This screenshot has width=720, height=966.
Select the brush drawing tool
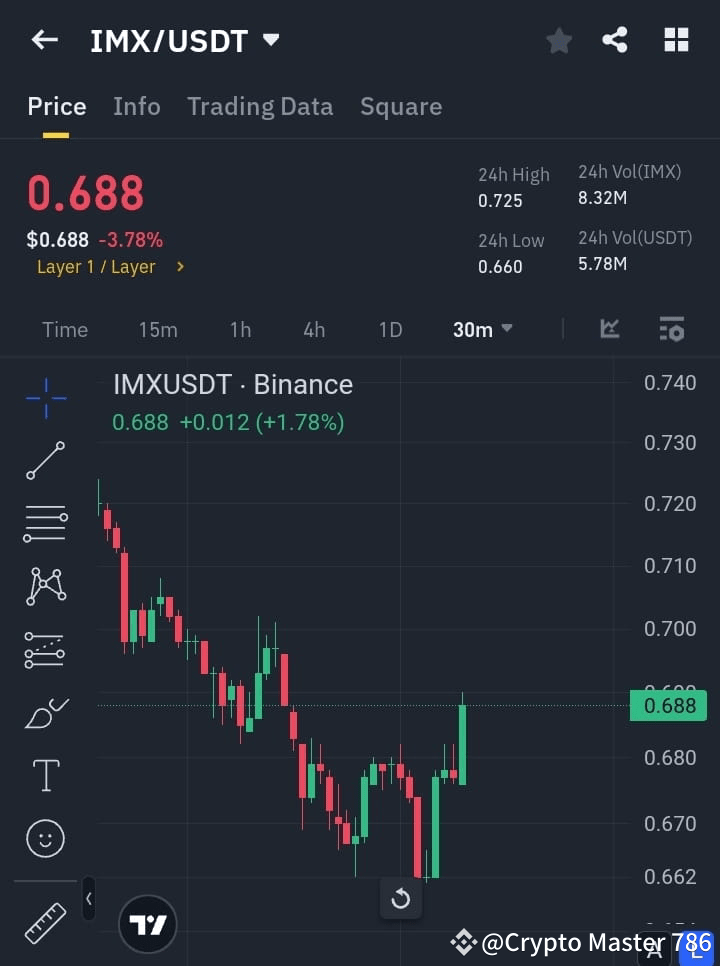tap(45, 714)
